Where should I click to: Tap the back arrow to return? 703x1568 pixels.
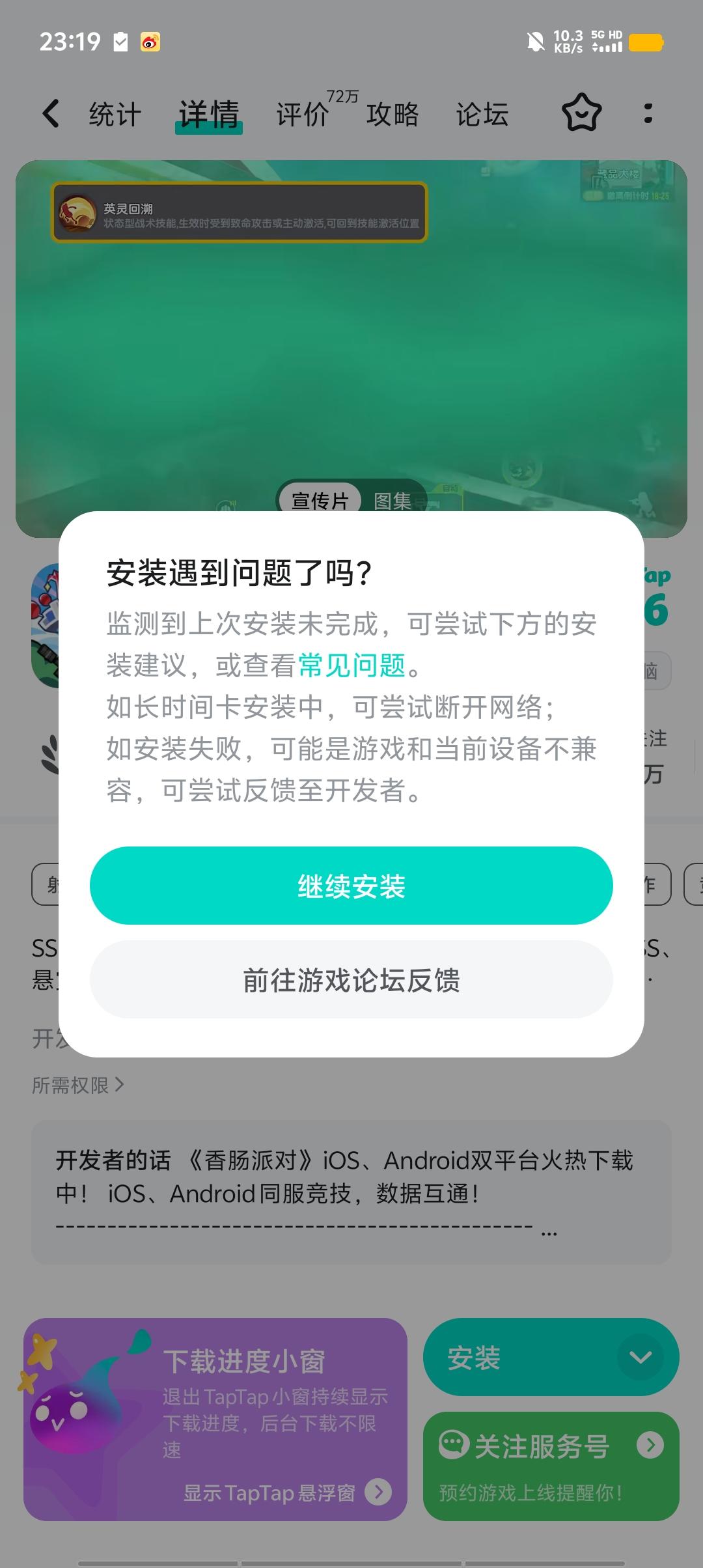pyautogui.click(x=51, y=113)
